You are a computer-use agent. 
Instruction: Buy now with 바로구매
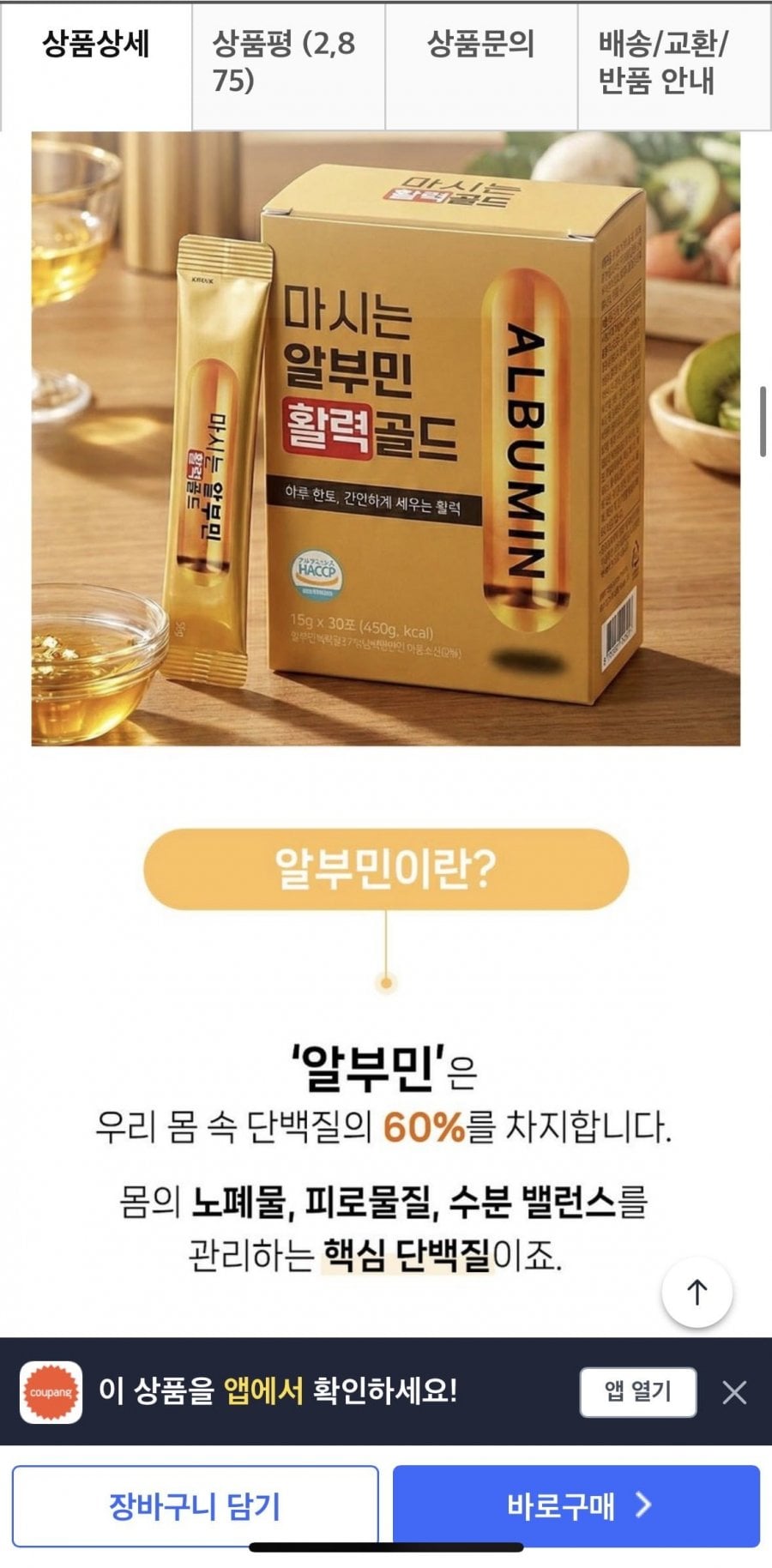click(x=576, y=1505)
